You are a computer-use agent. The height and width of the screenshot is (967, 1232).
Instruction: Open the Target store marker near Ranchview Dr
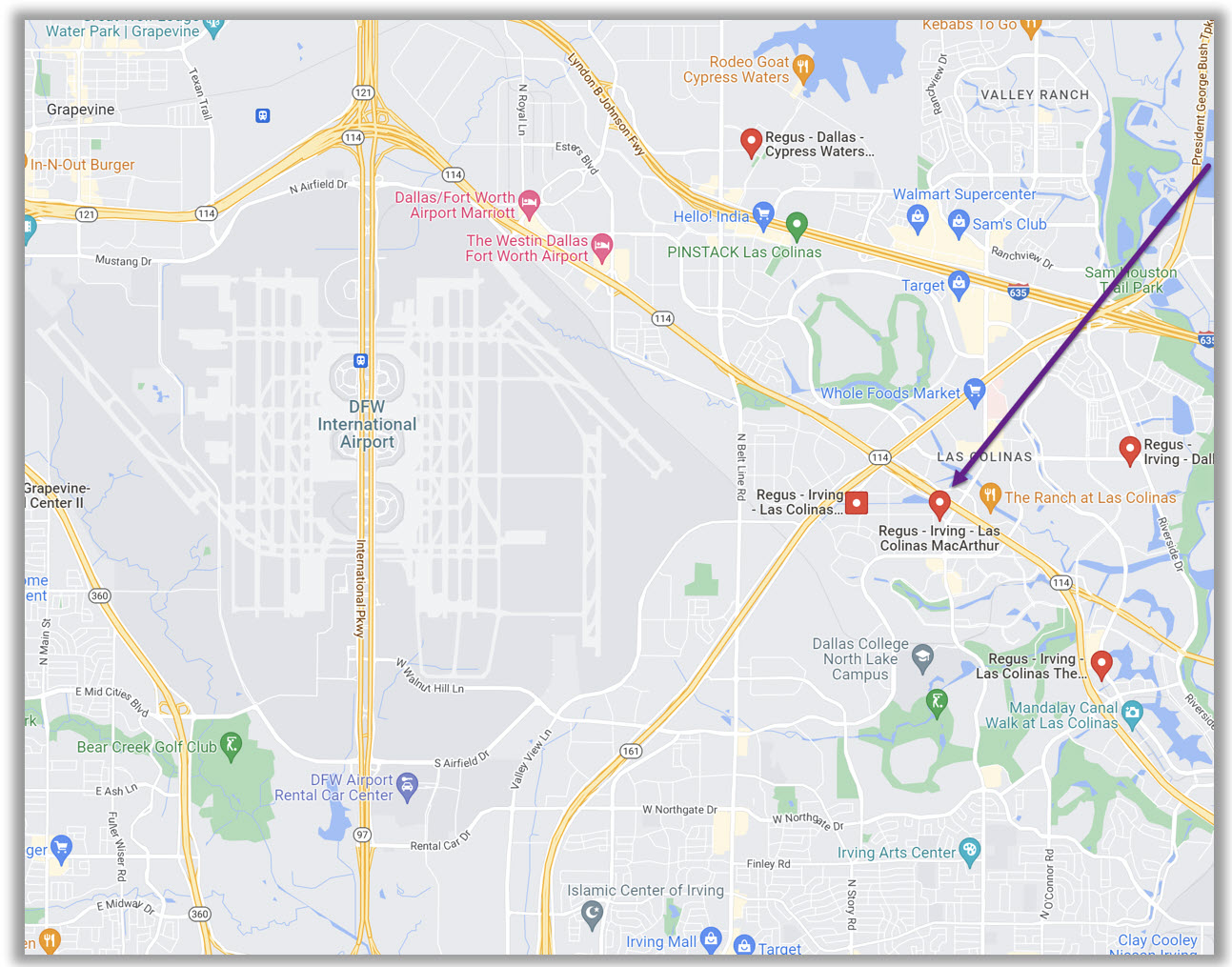pos(959,283)
